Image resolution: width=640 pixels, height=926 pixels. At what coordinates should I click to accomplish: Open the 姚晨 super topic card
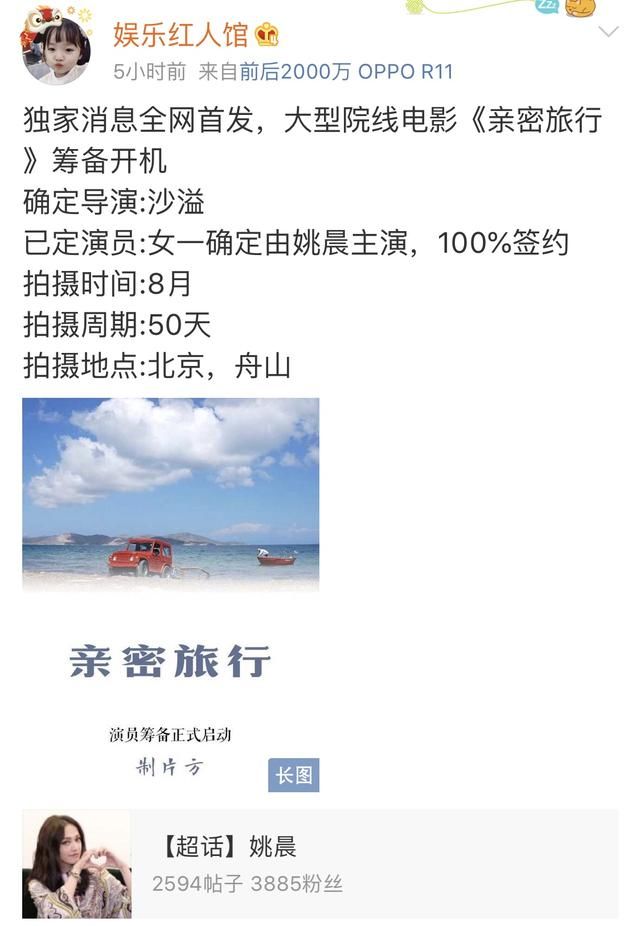320,863
